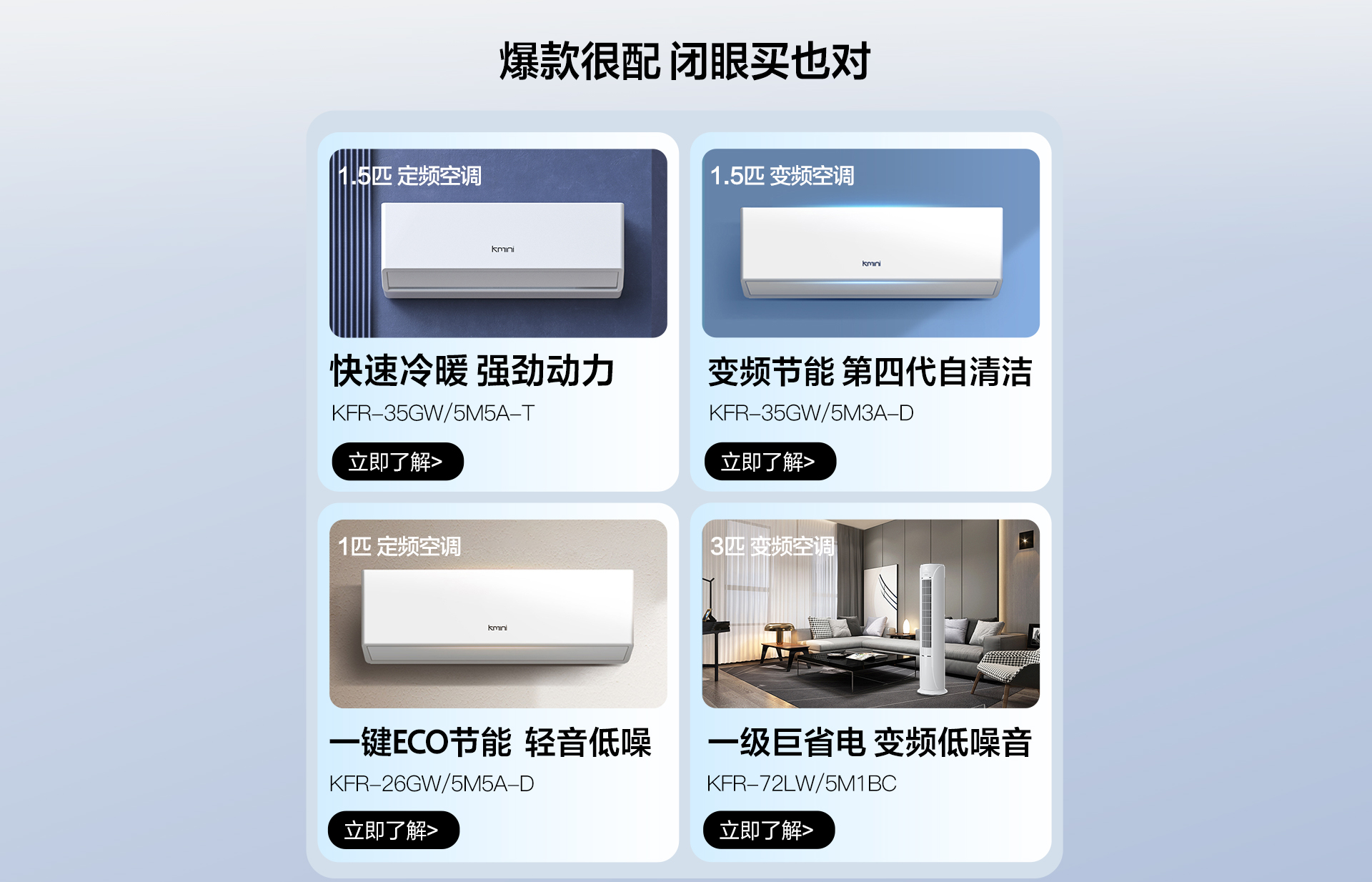
Task: Tap 立即了解 under KFR-72LW/5M1BC
Action: 768,830
